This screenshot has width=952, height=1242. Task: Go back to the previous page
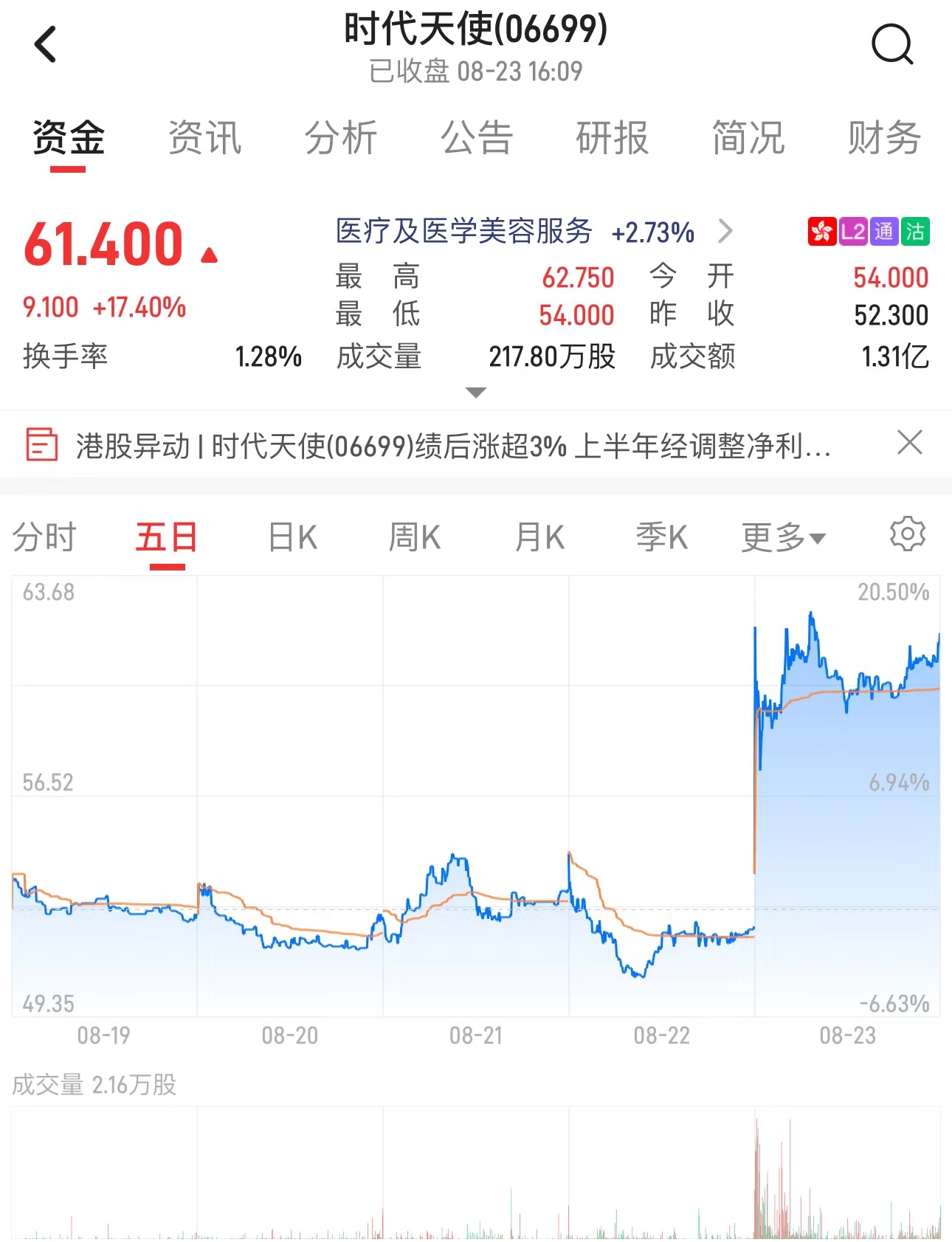[46, 44]
